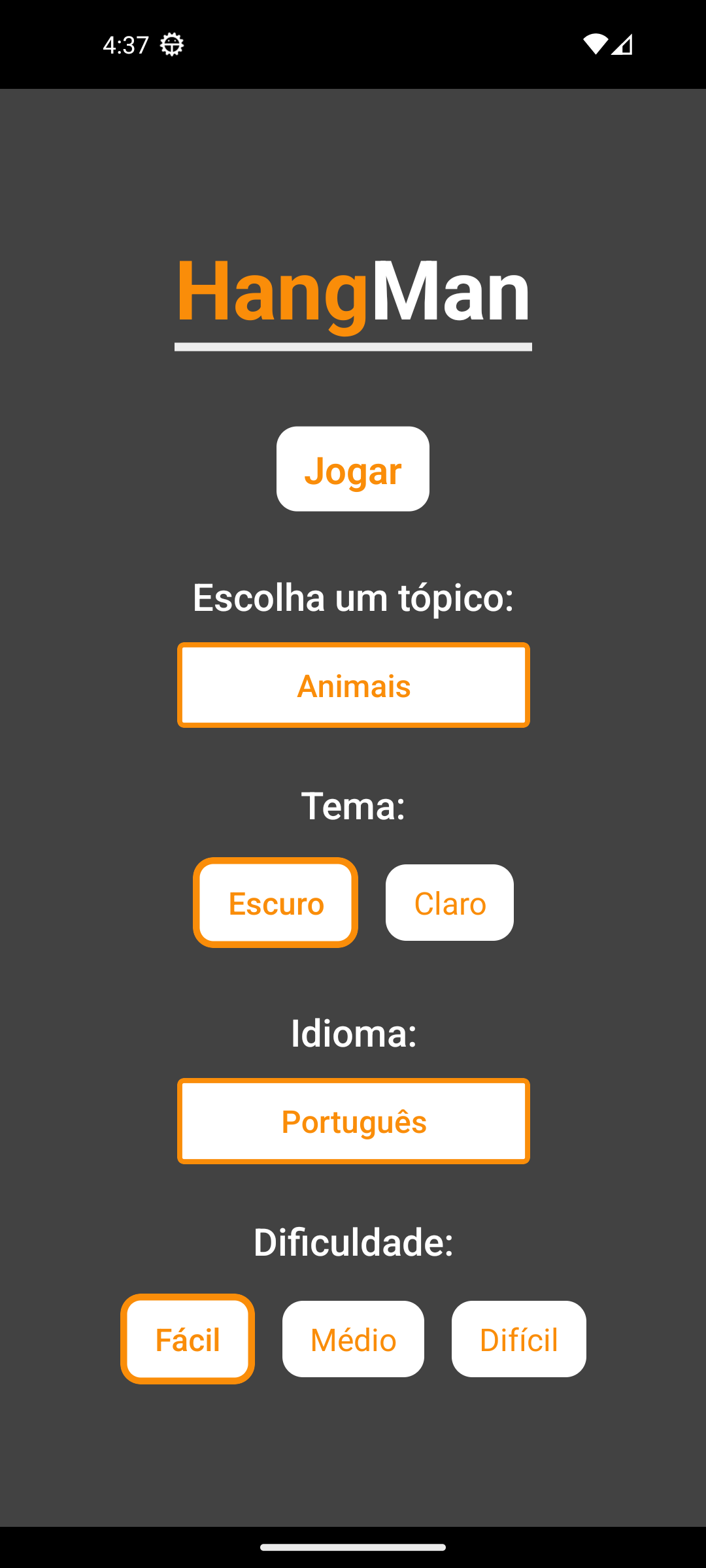This screenshot has width=706, height=1568.
Task: Switch to the Claro theme
Action: pyautogui.click(x=450, y=902)
